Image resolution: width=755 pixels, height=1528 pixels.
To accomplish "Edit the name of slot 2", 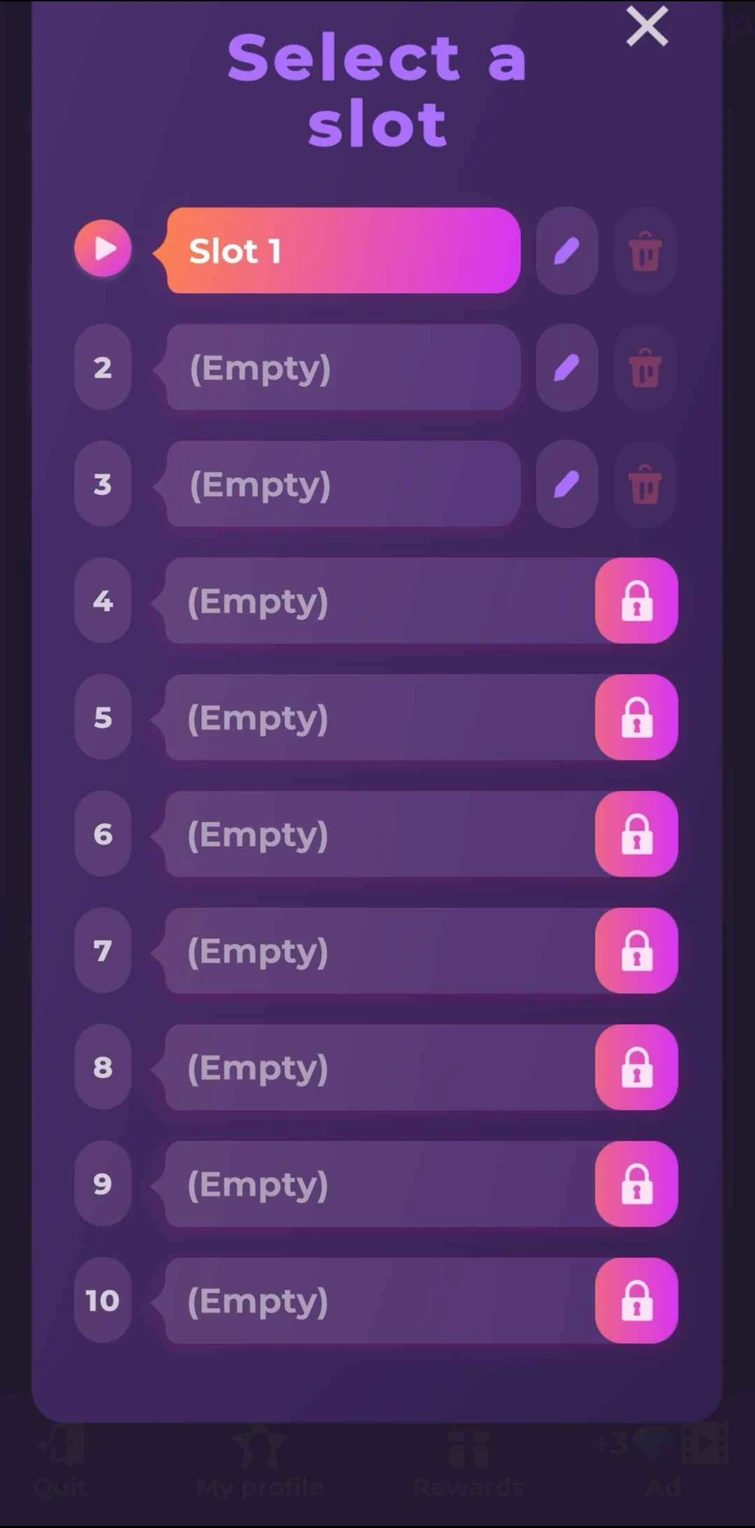I will (567, 368).
